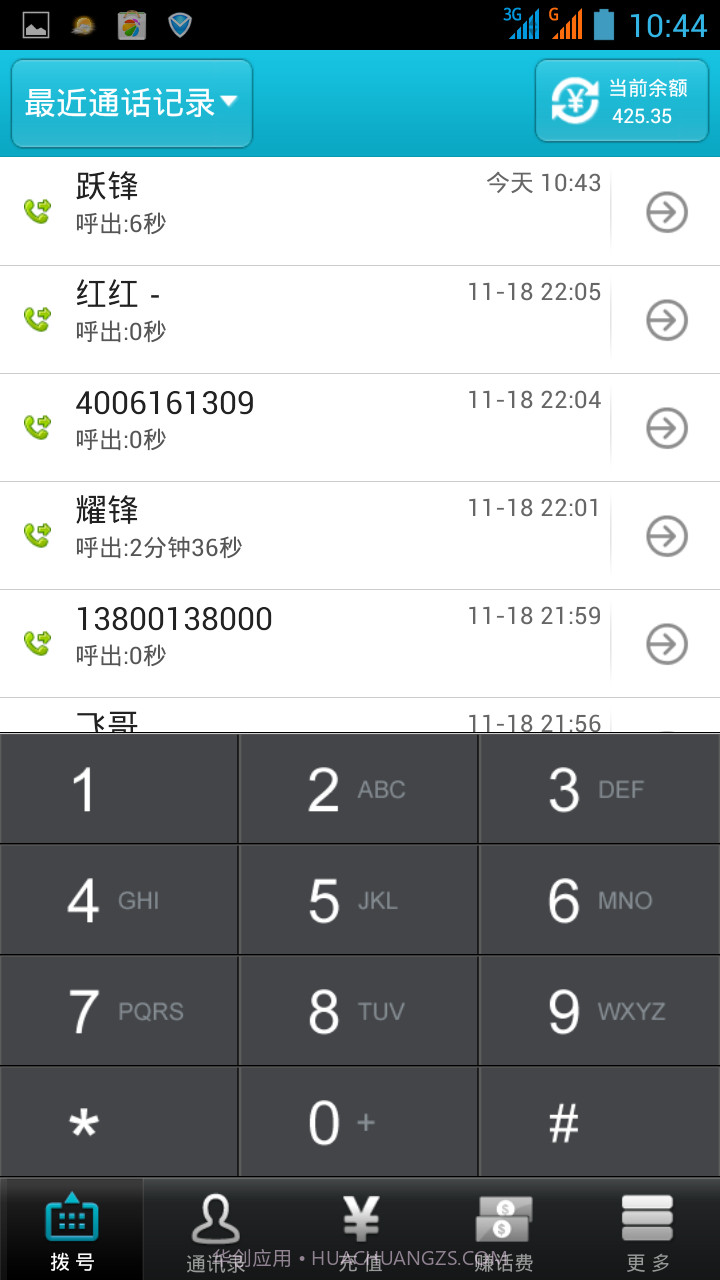Image resolution: width=720 pixels, height=1280 pixels.
Task: Open detail arrow for 4006161309 entry
Action: [666, 428]
